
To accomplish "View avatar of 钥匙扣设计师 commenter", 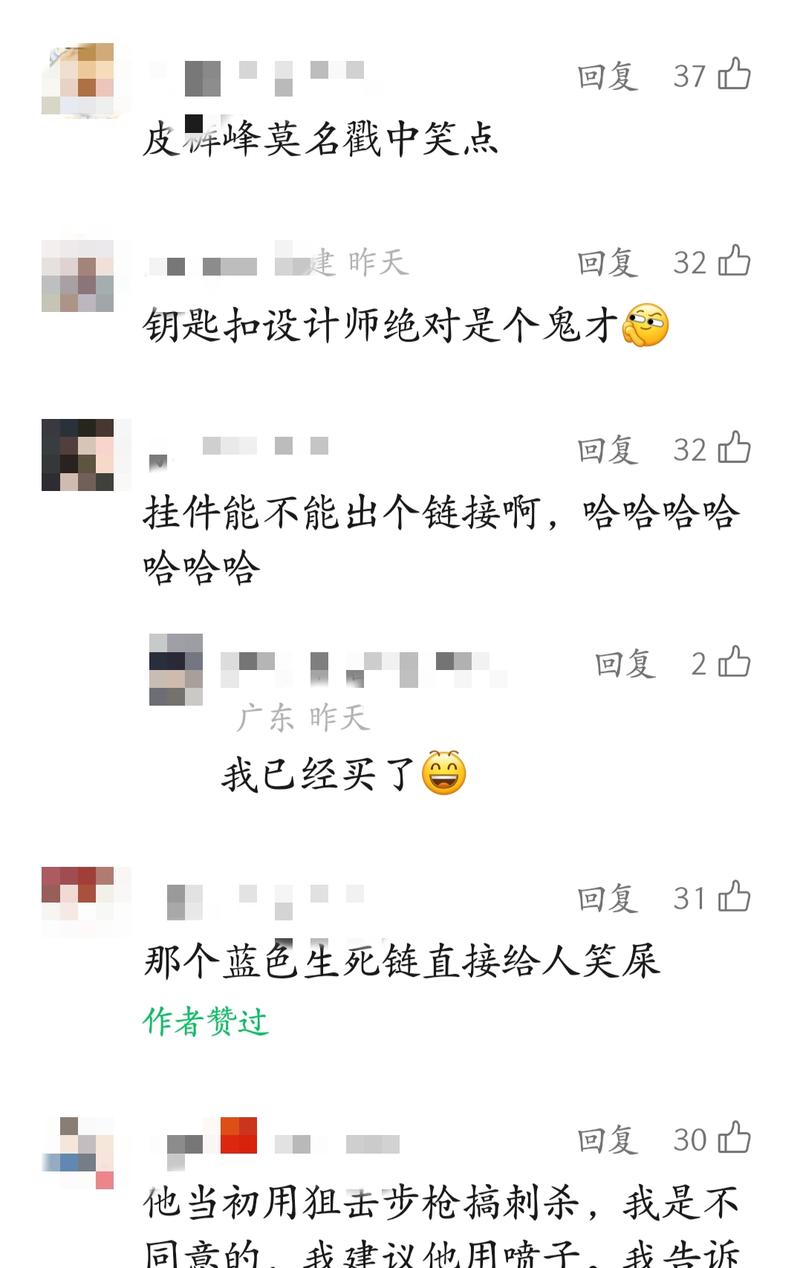I will [x=77, y=275].
